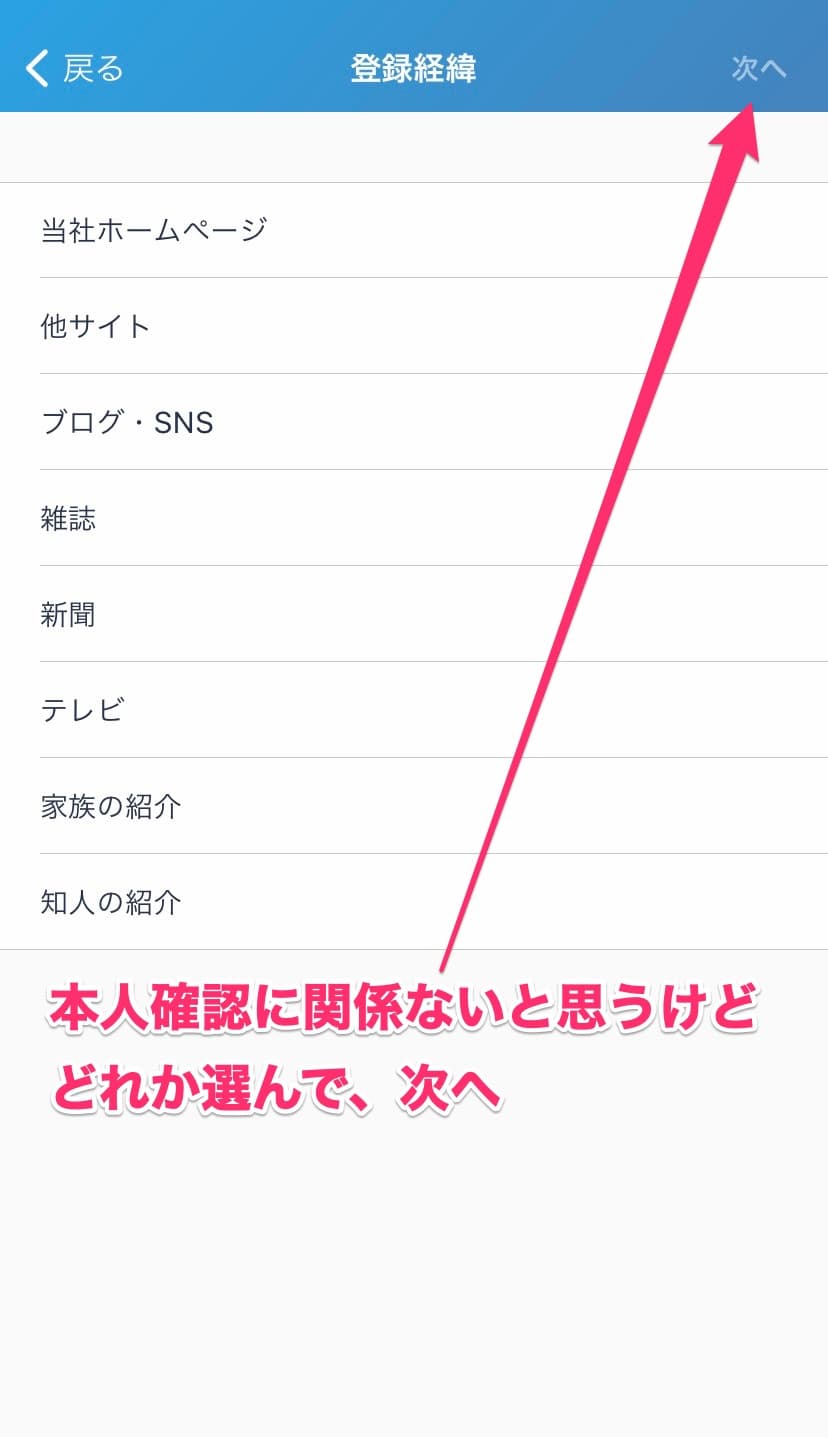828x1437 pixels.
Task: Select ブログ・SNS option
Action: pos(128,422)
